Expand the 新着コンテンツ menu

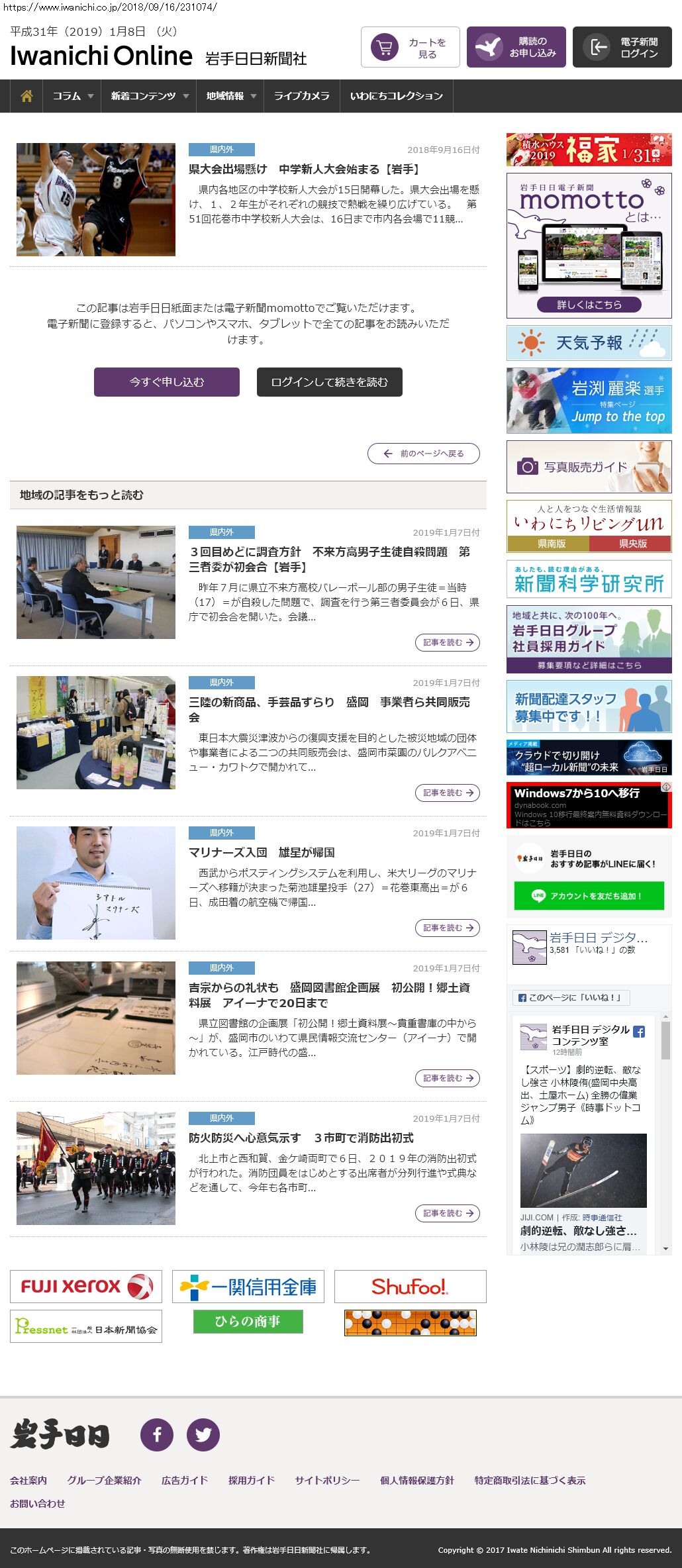coord(149,96)
